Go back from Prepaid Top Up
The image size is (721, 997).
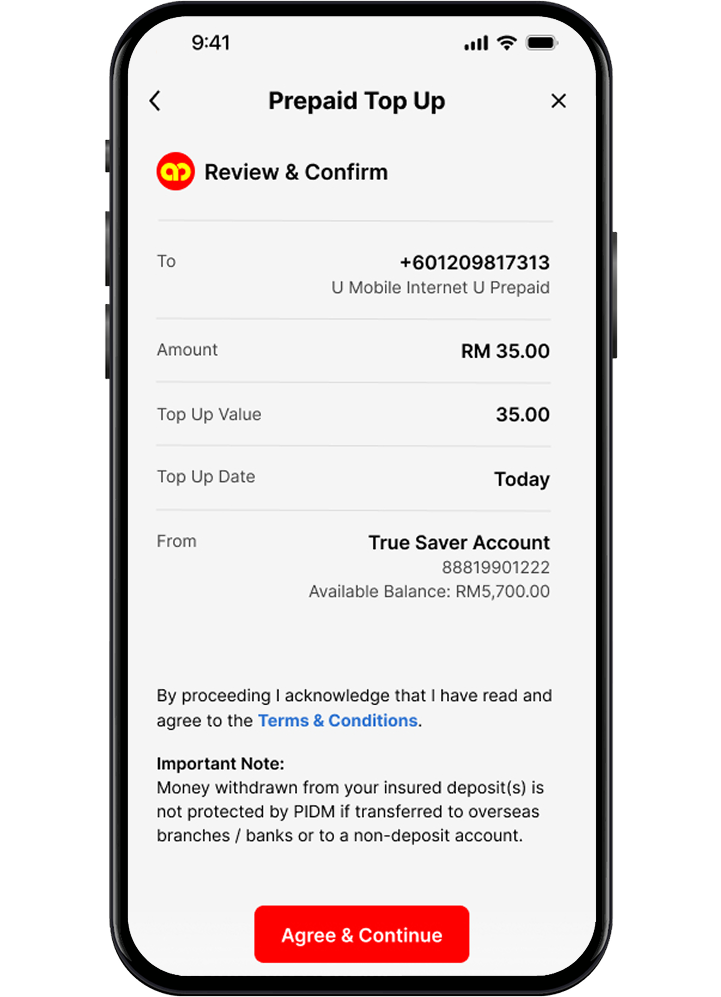coord(155,101)
